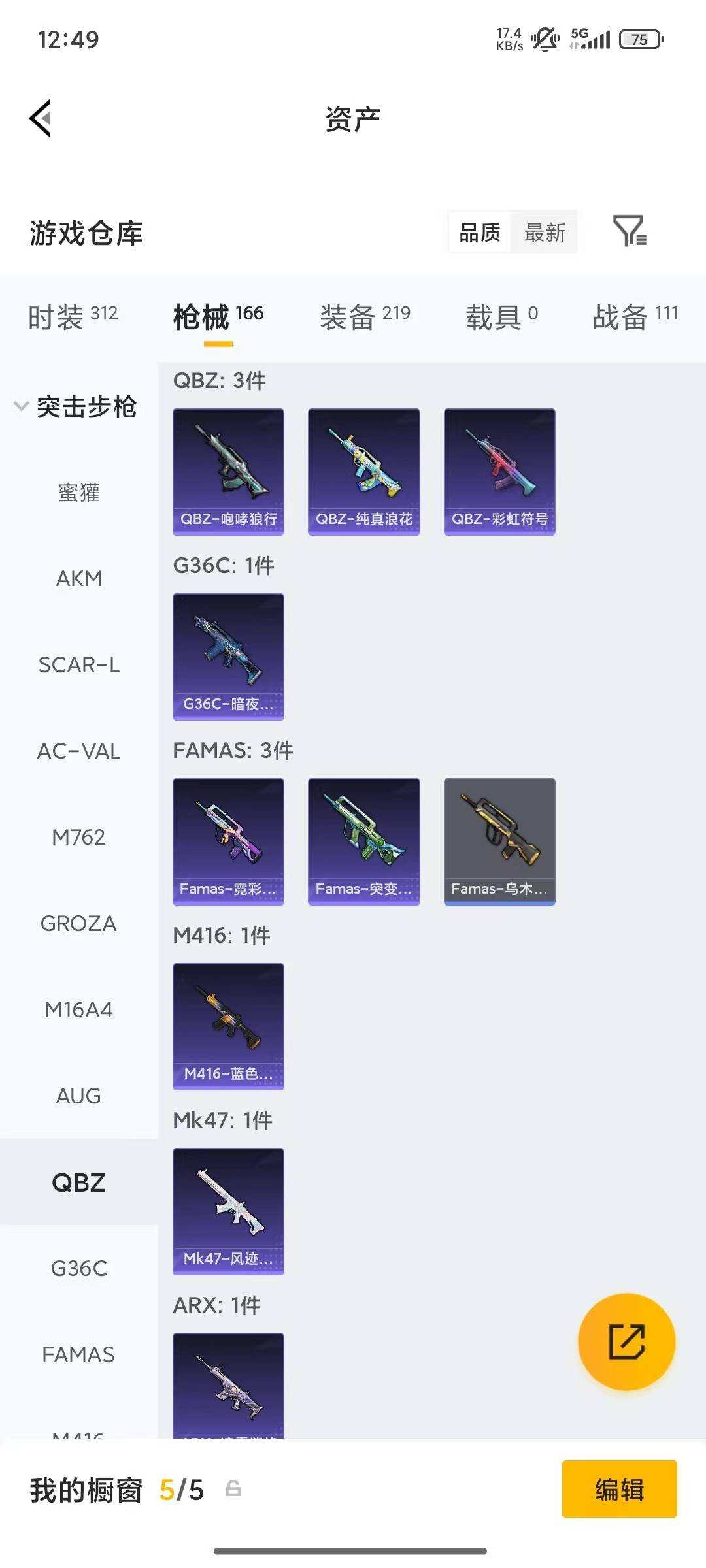The height and width of the screenshot is (1568, 706).
Task: Sort inventory by 品质
Action: pos(480,232)
